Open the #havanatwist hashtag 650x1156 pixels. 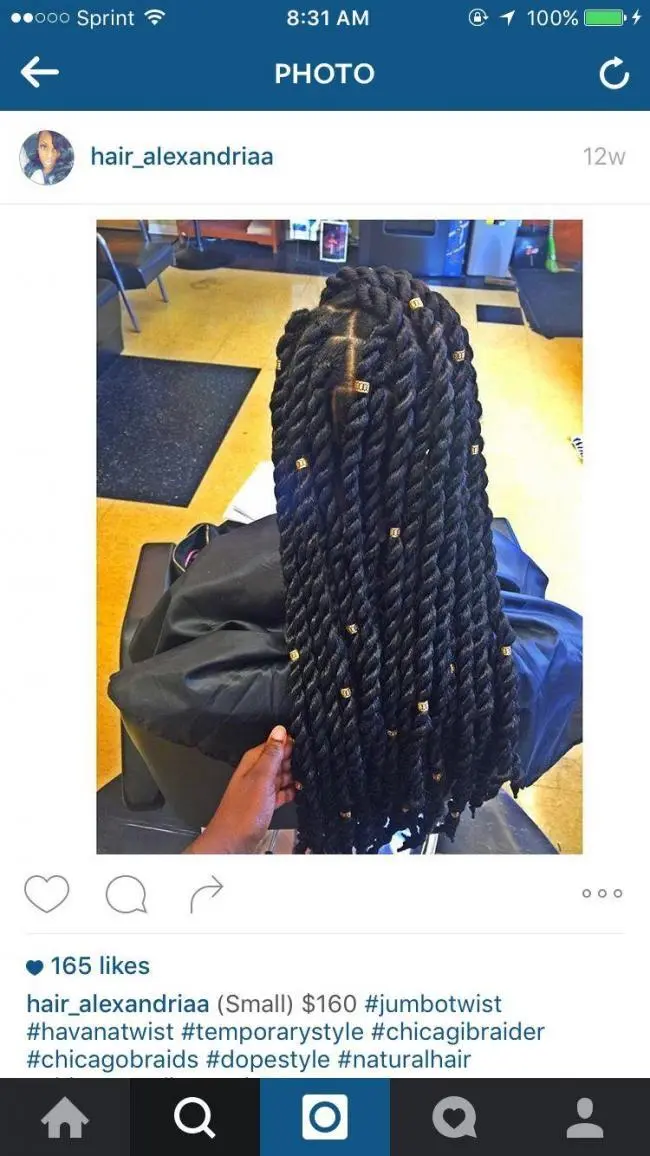point(99,1031)
